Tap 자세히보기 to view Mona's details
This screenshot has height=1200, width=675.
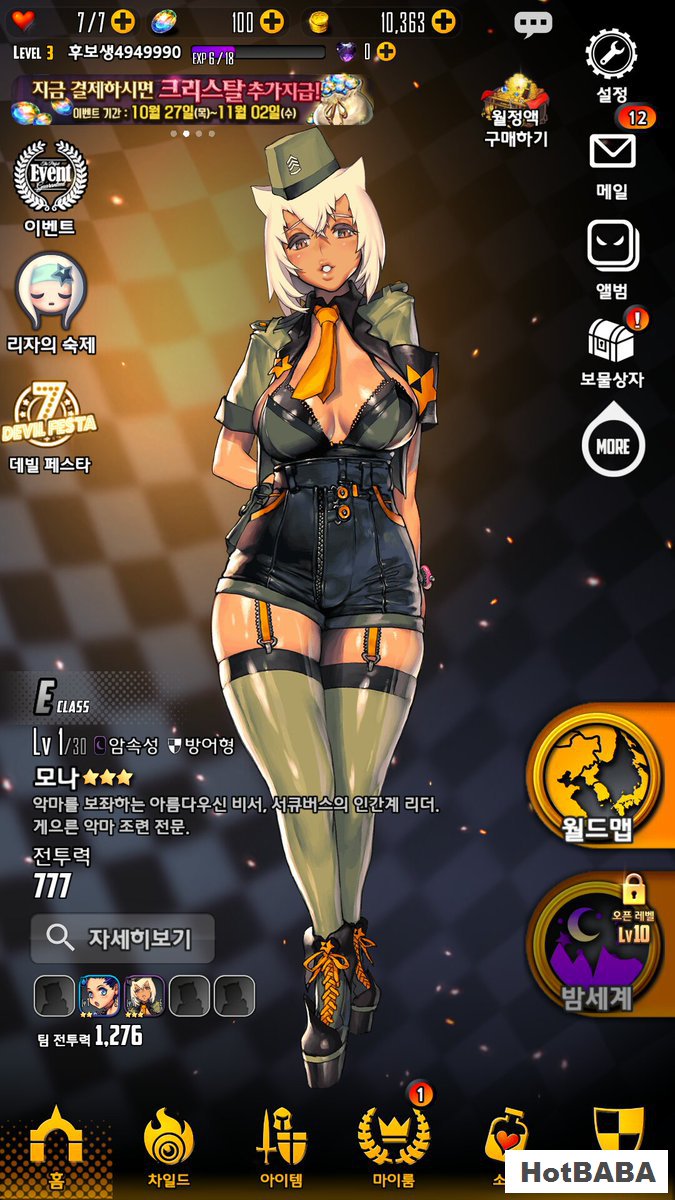coord(123,938)
